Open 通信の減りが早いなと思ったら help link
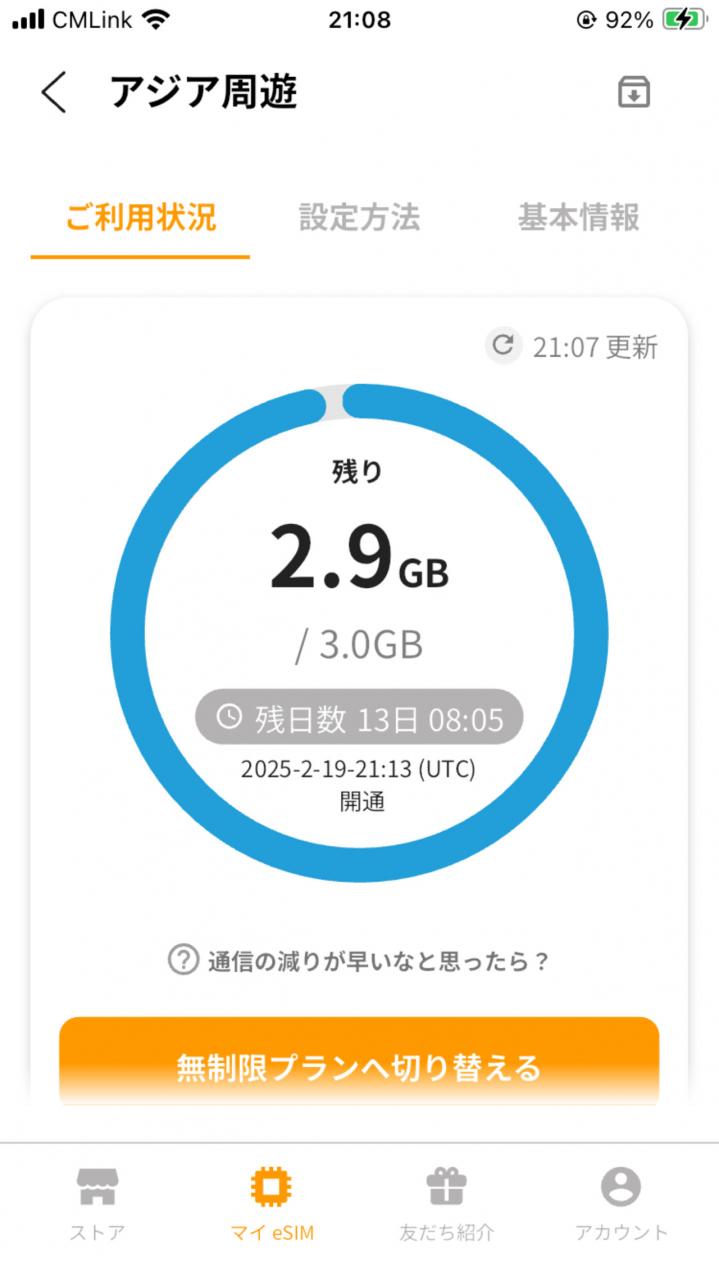This screenshot has width=719, height=1280. pos(360,961)
